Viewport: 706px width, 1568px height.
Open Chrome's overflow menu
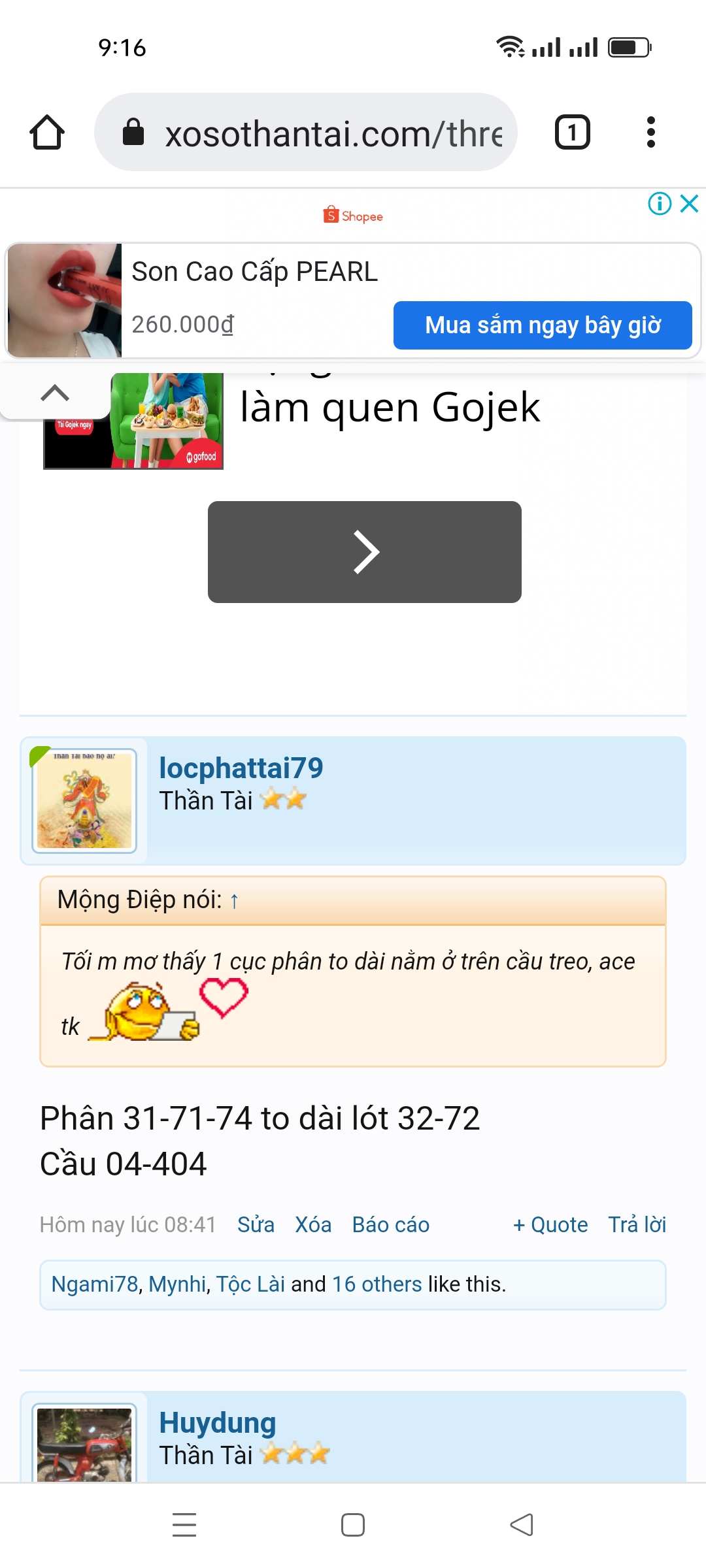tap(650, 133)
